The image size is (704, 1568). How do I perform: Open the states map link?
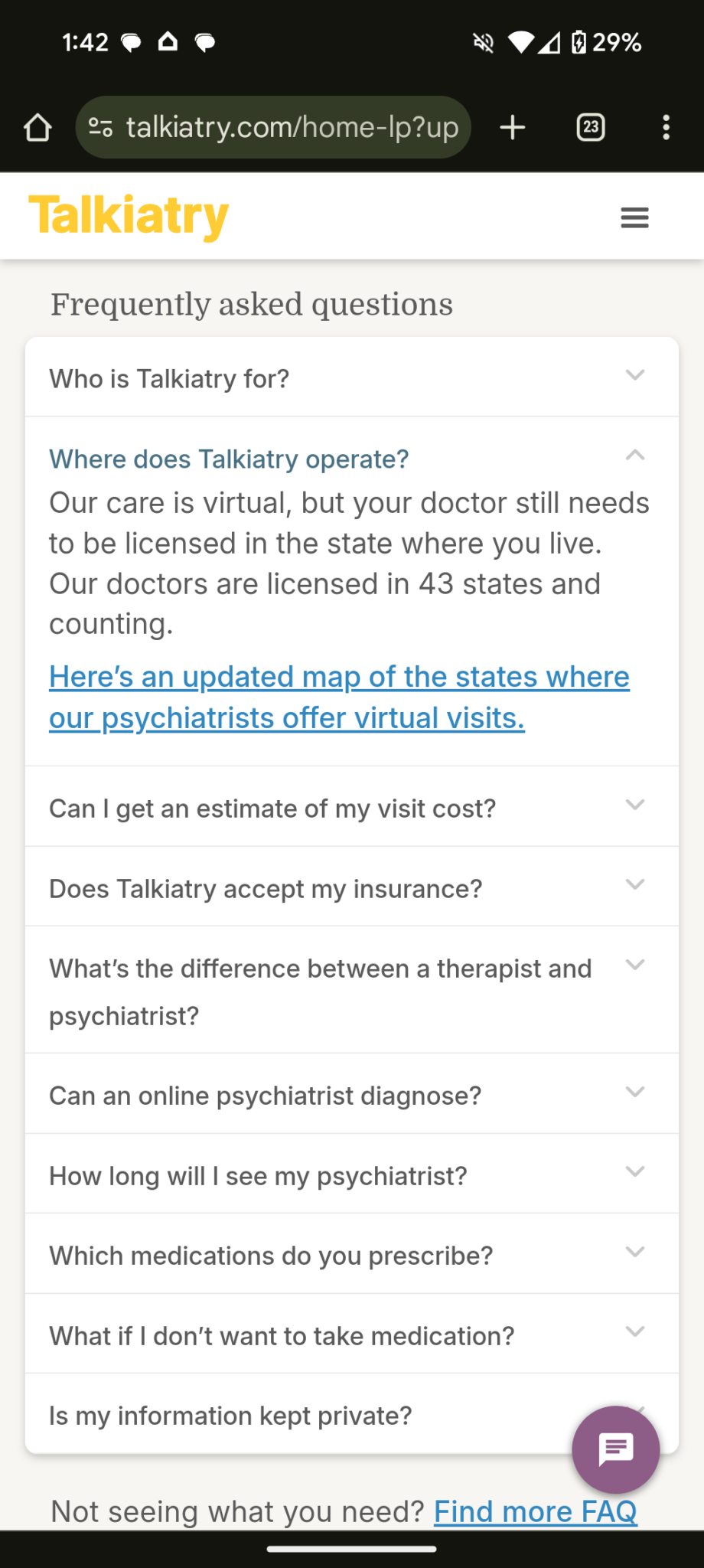point(339,697)
